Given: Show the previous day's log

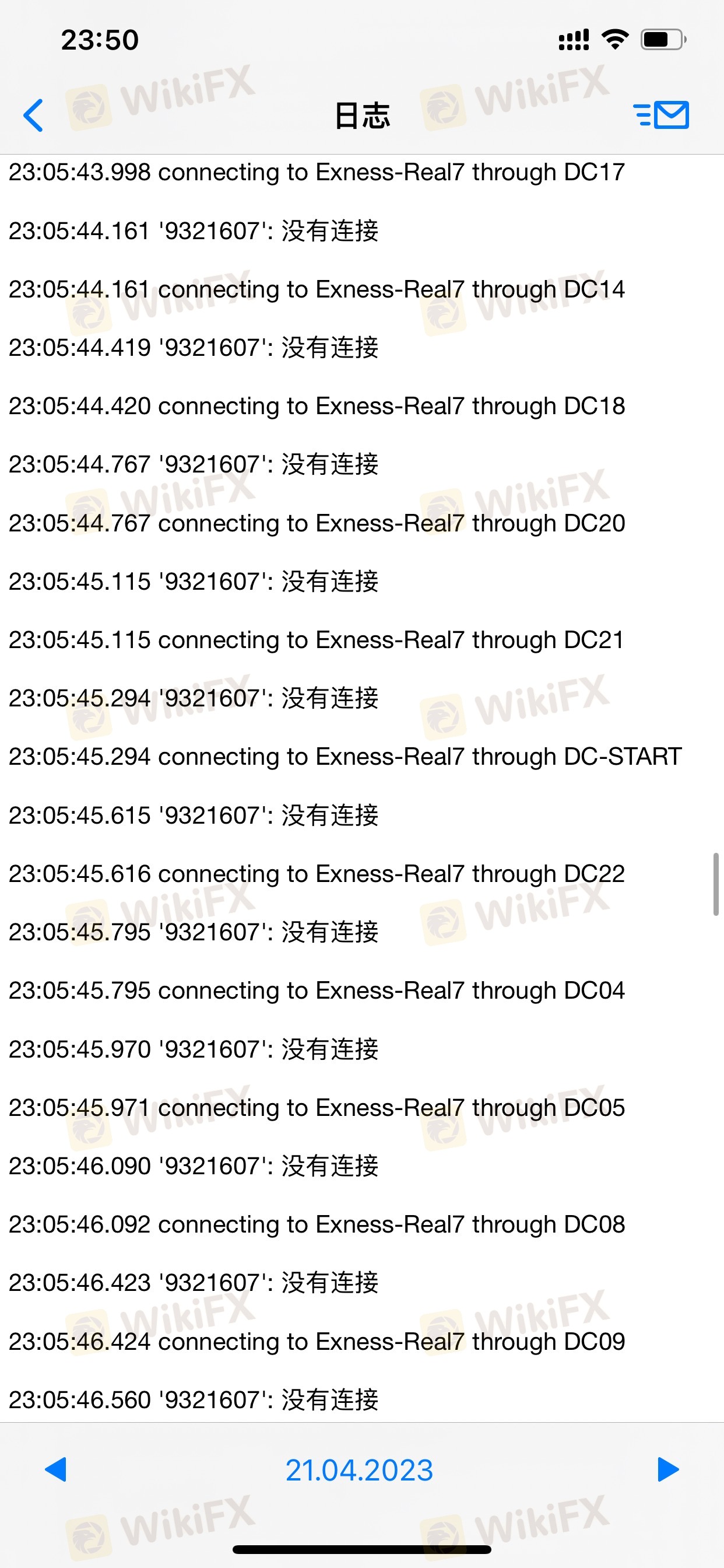Looking at the screenshot, I should pyautogui.click(x=56, y=1469).
